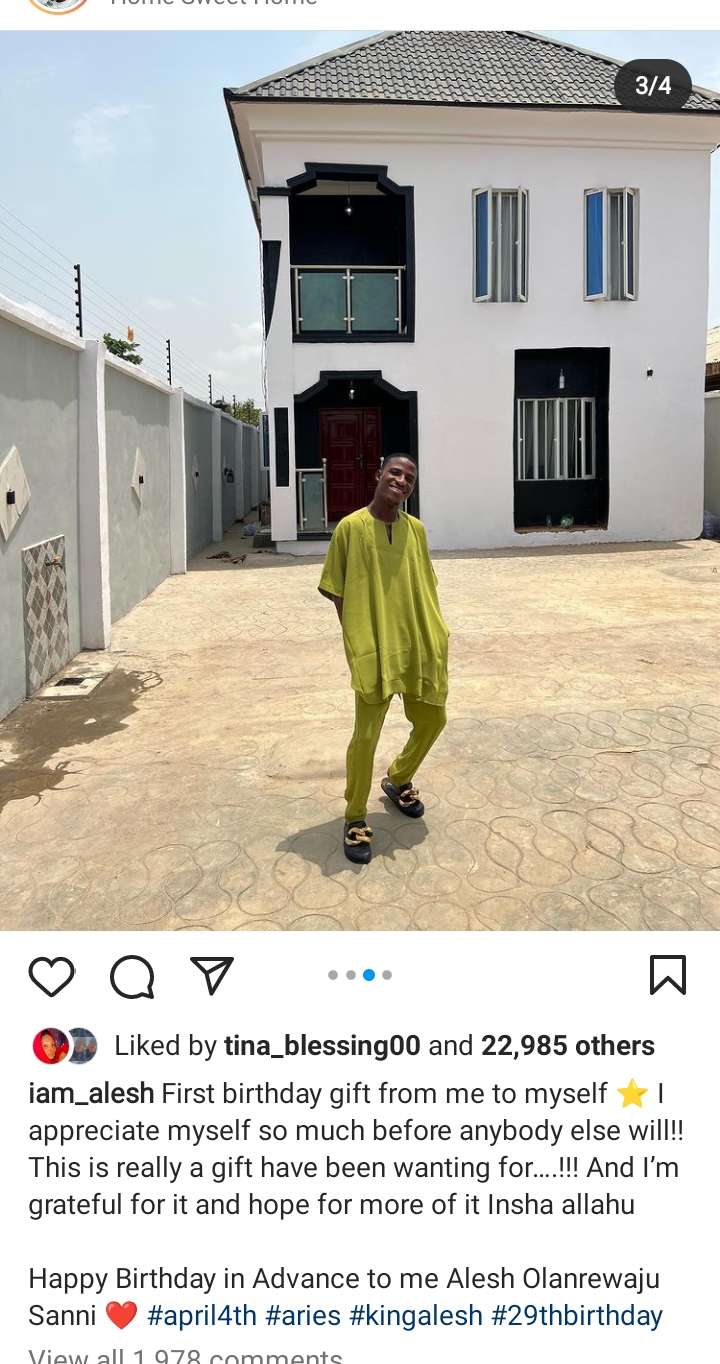Image resolution: width=720 pixels, height=1364 pixels.
Task: Like the post by iam_alesh
Action: (x=51, y=976)
